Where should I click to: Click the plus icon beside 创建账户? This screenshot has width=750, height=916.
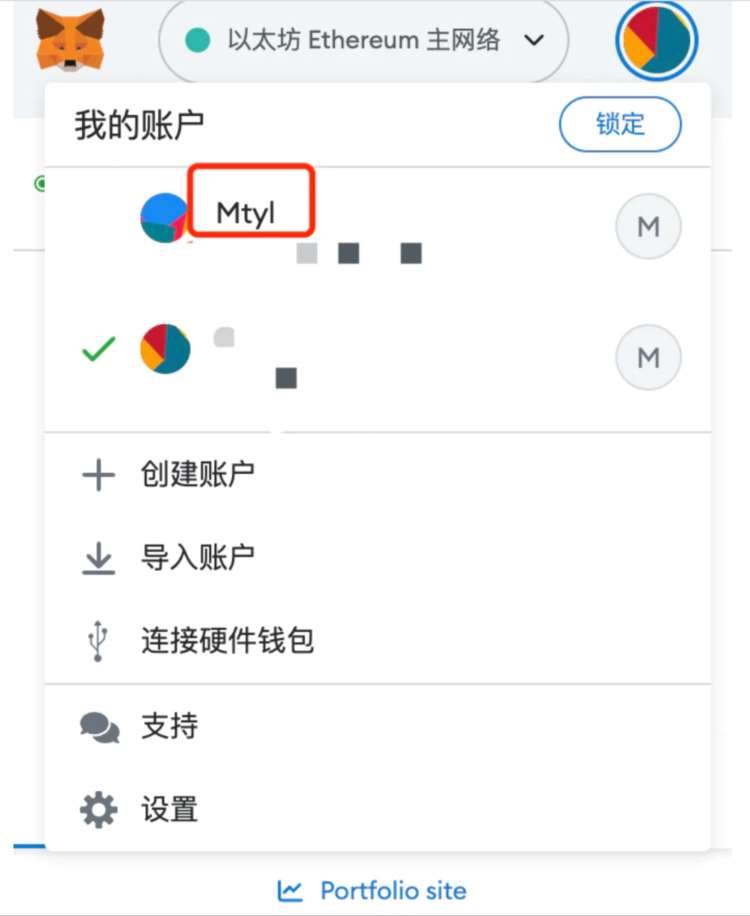click(x=97, y=476)
